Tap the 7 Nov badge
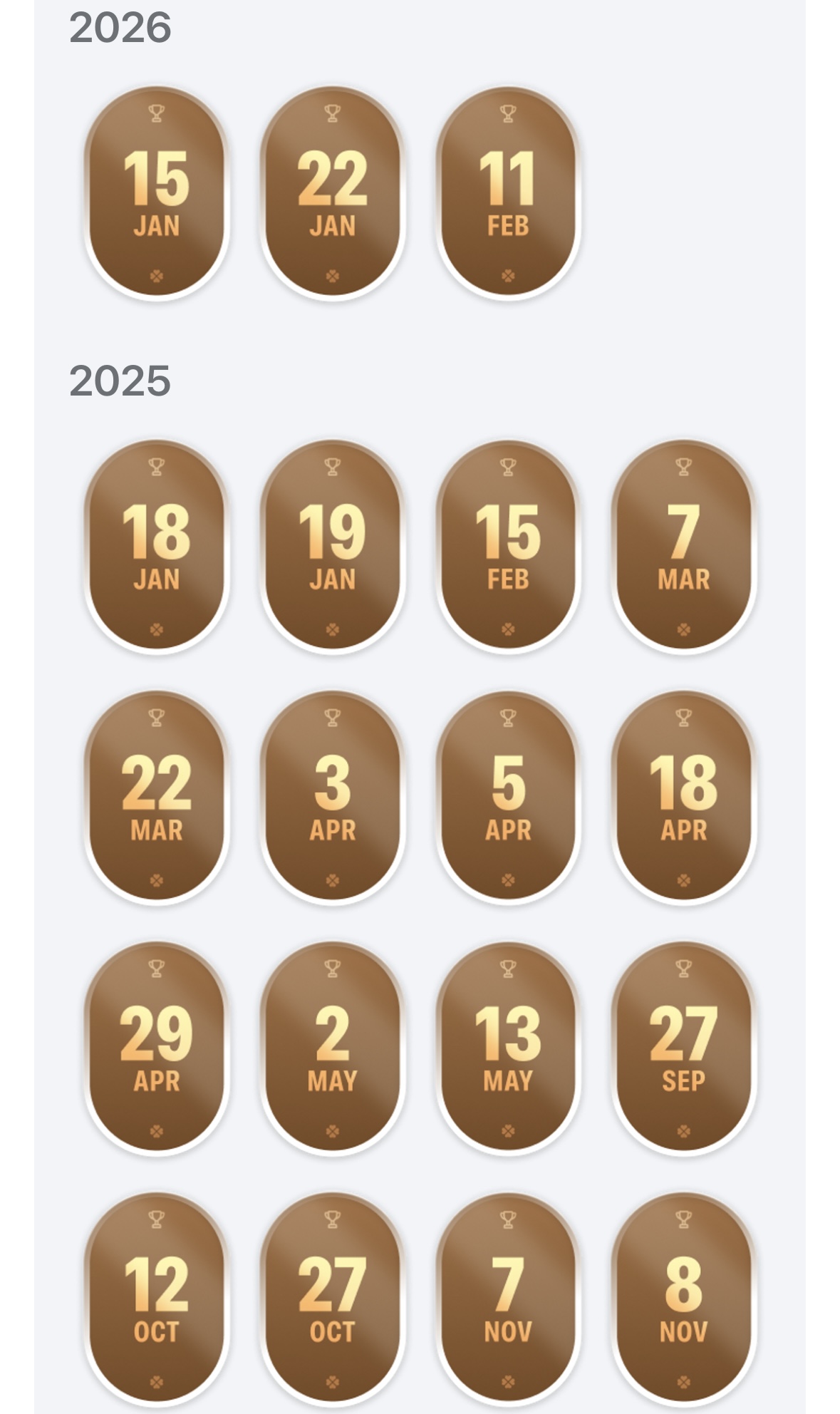Viewport: 840px width, 1414px height. pyautogui.click(x=508, y=1299)
